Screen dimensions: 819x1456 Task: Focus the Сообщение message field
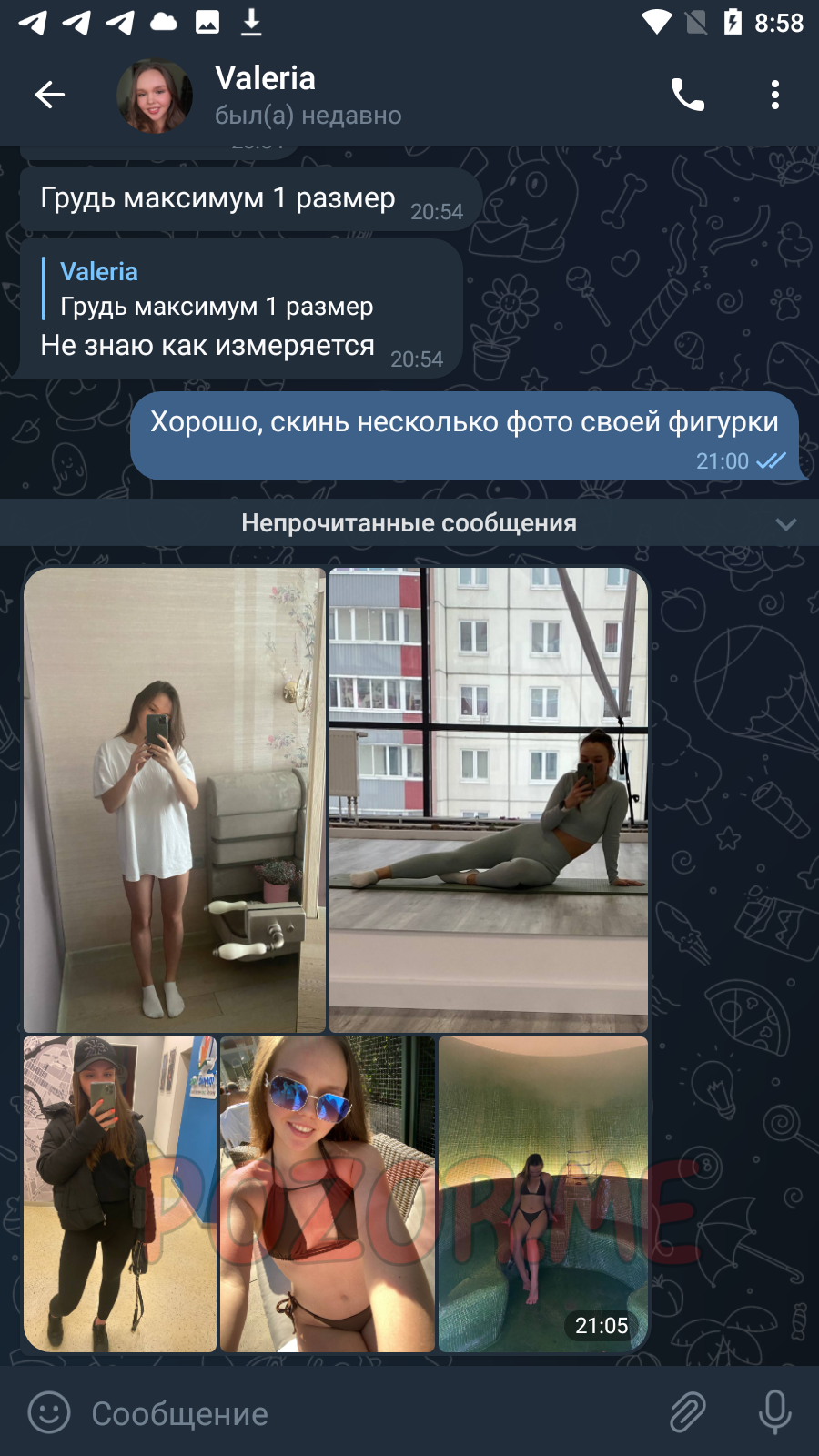pyautogui.click(x=364, y=1413)
